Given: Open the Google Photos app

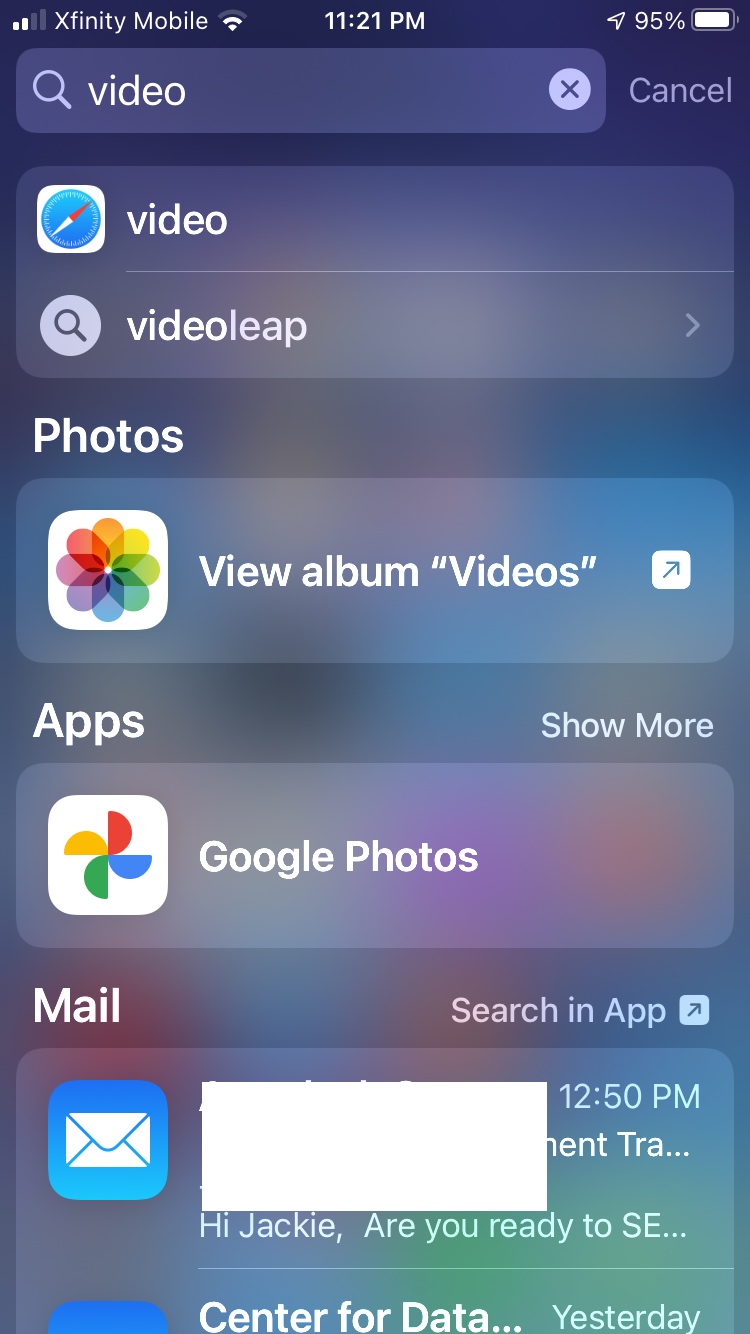Looking at the screenshot, I should click(375, 856).
